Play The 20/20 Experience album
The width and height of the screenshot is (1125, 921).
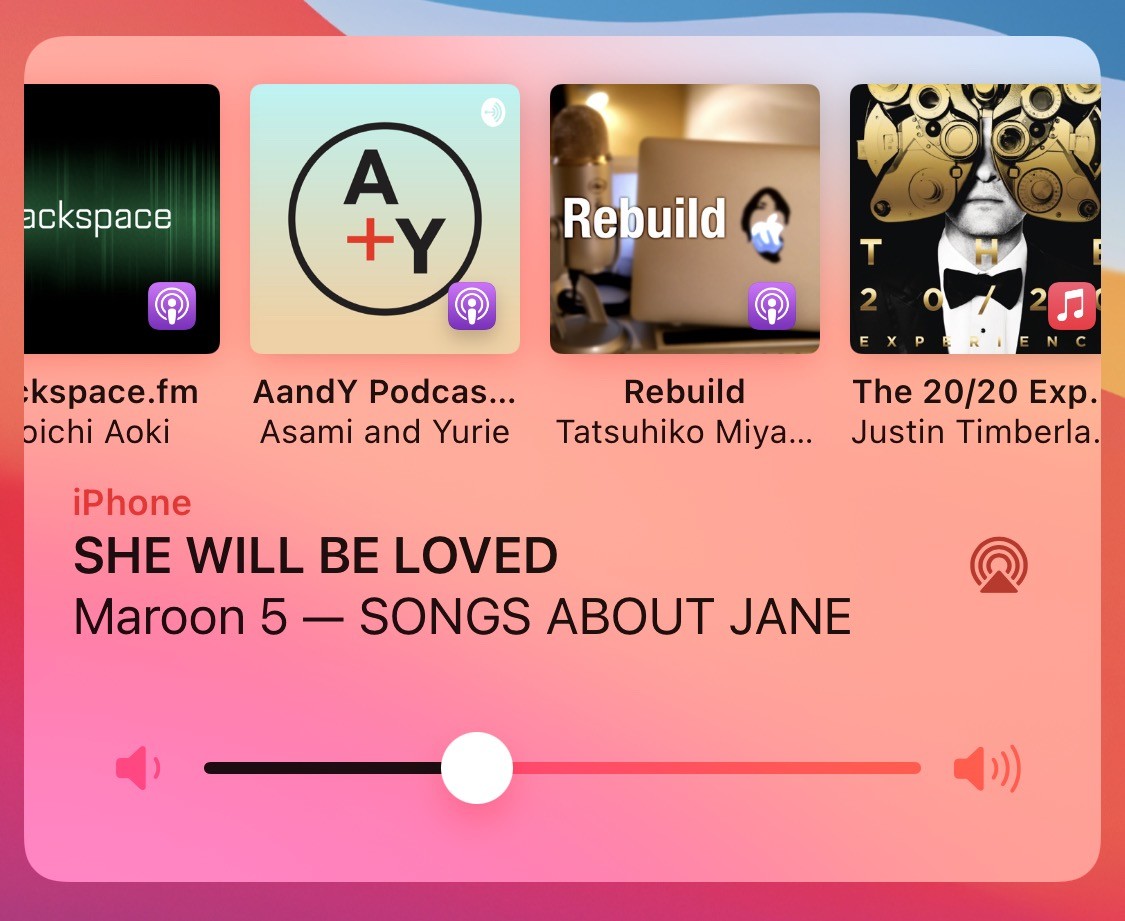974,219
